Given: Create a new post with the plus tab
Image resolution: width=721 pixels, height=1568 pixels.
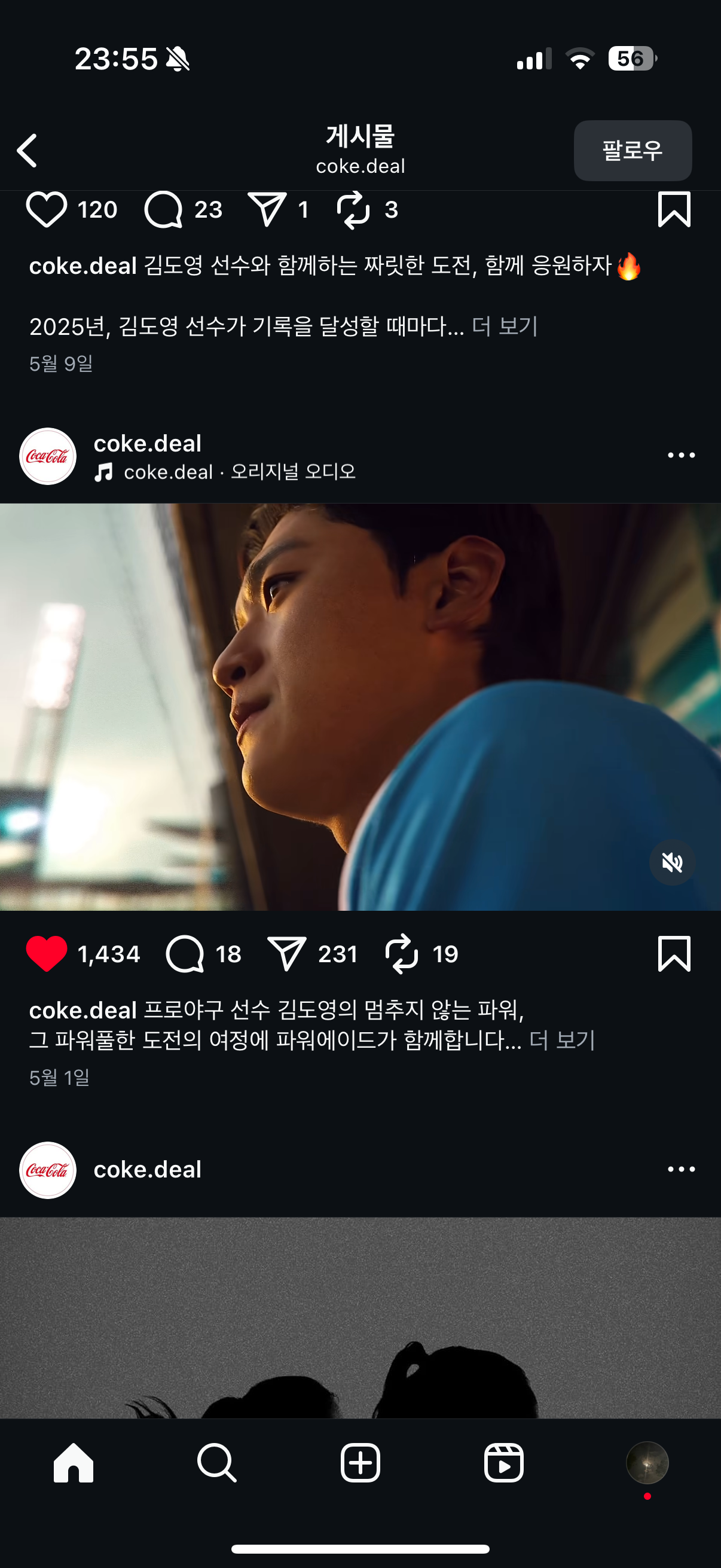Looking at the screenshot, I should pyautogui.click(x=360, y=1463).
